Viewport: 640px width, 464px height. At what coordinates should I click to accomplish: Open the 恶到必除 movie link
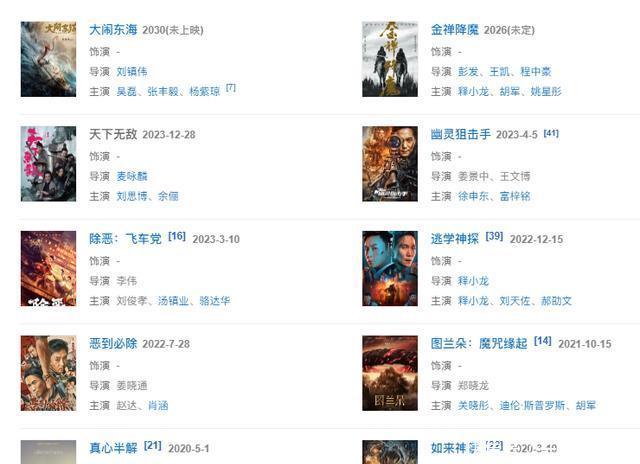pyautogui.click(x=113, y=344)
